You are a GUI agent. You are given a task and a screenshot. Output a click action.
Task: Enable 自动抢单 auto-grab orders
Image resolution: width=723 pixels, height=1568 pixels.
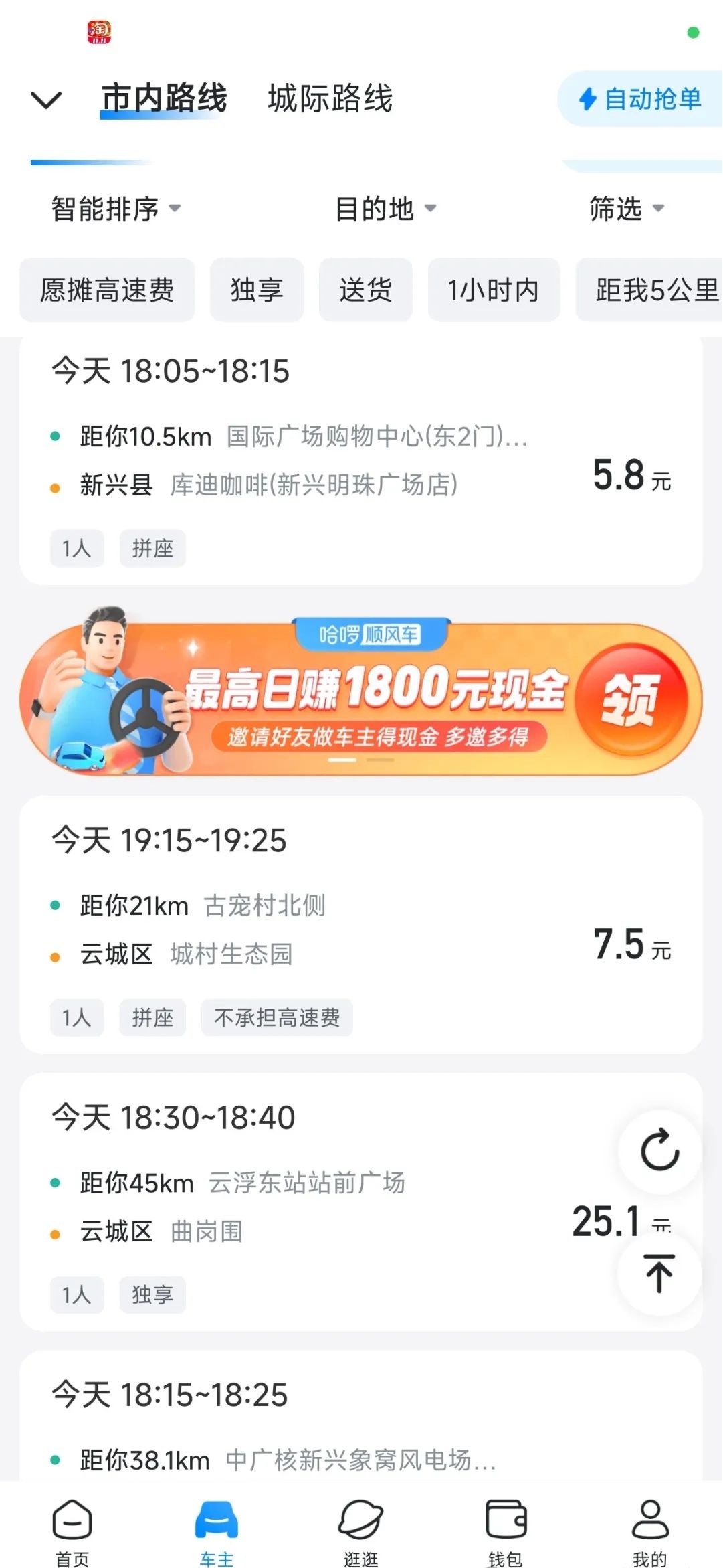click(640, 99)
